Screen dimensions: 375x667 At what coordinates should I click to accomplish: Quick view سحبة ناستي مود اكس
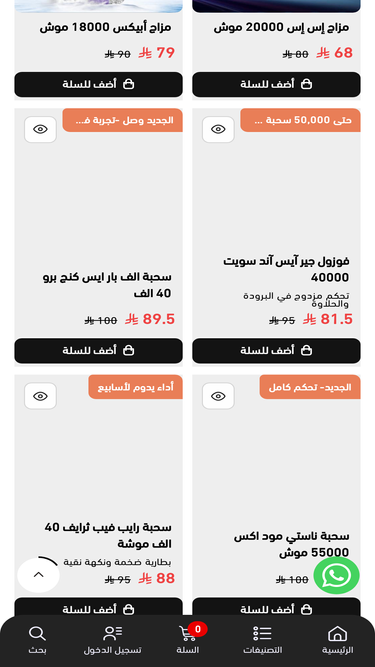(218, 396)
